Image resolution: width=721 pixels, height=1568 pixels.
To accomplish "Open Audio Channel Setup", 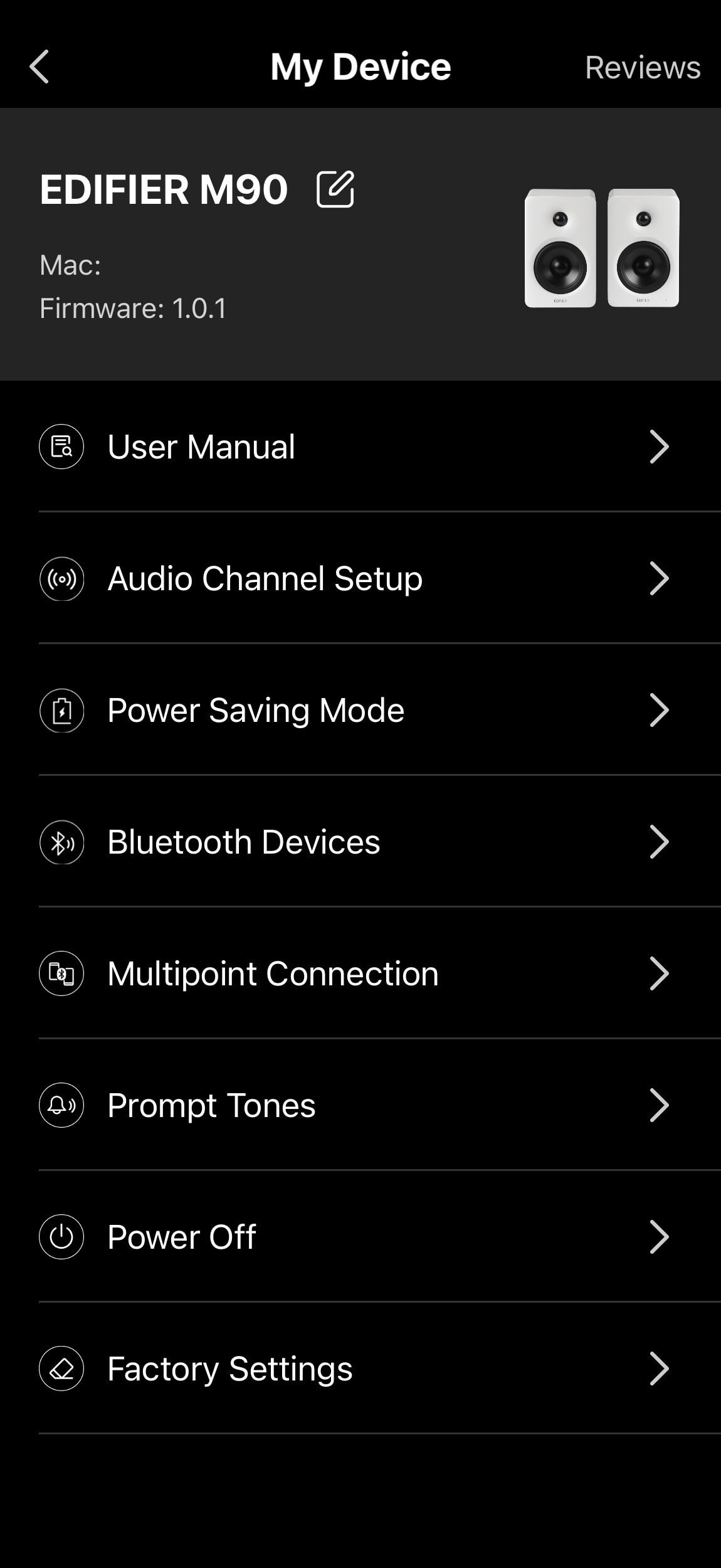I will [360, 578].
